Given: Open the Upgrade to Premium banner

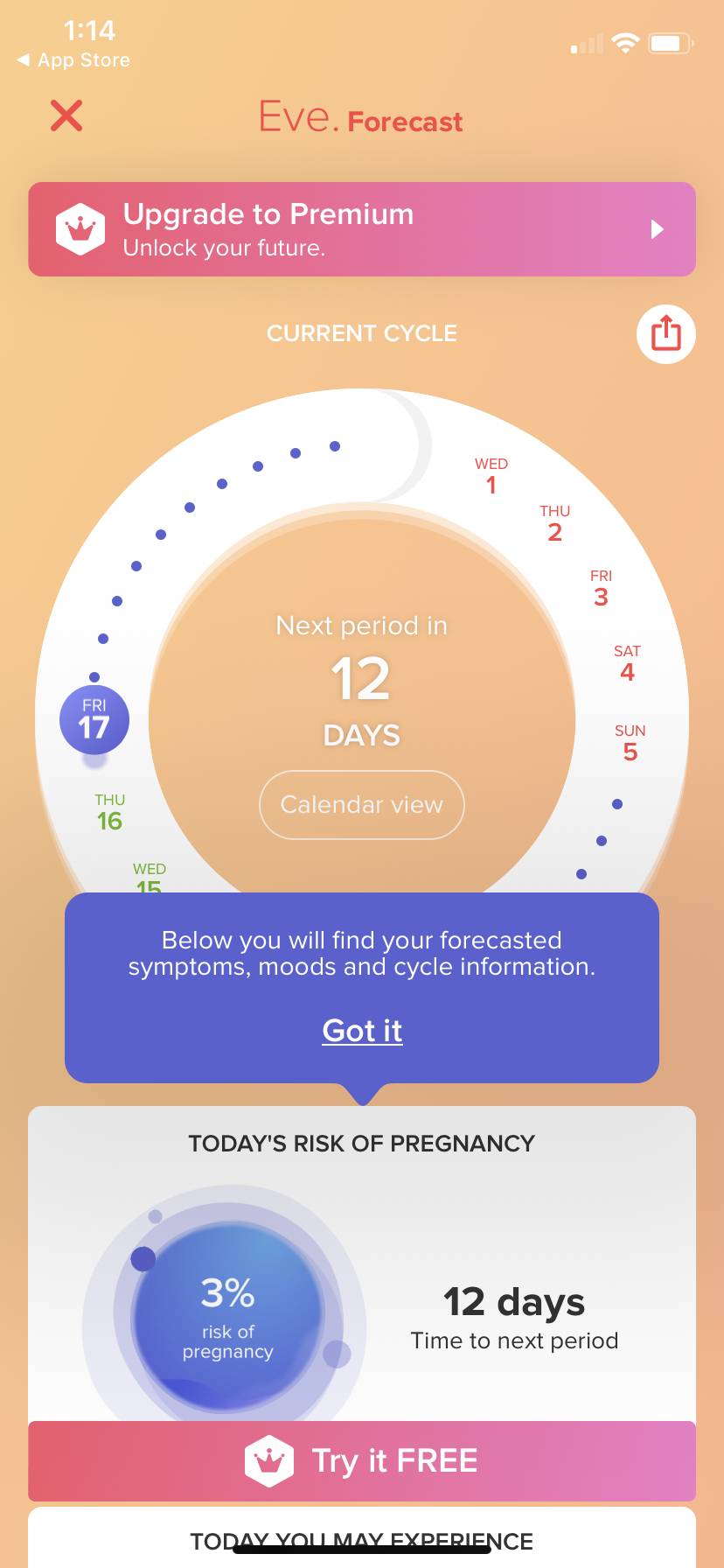Looking at the screenshot, I should pyautogui.click(x=361, y=229).
